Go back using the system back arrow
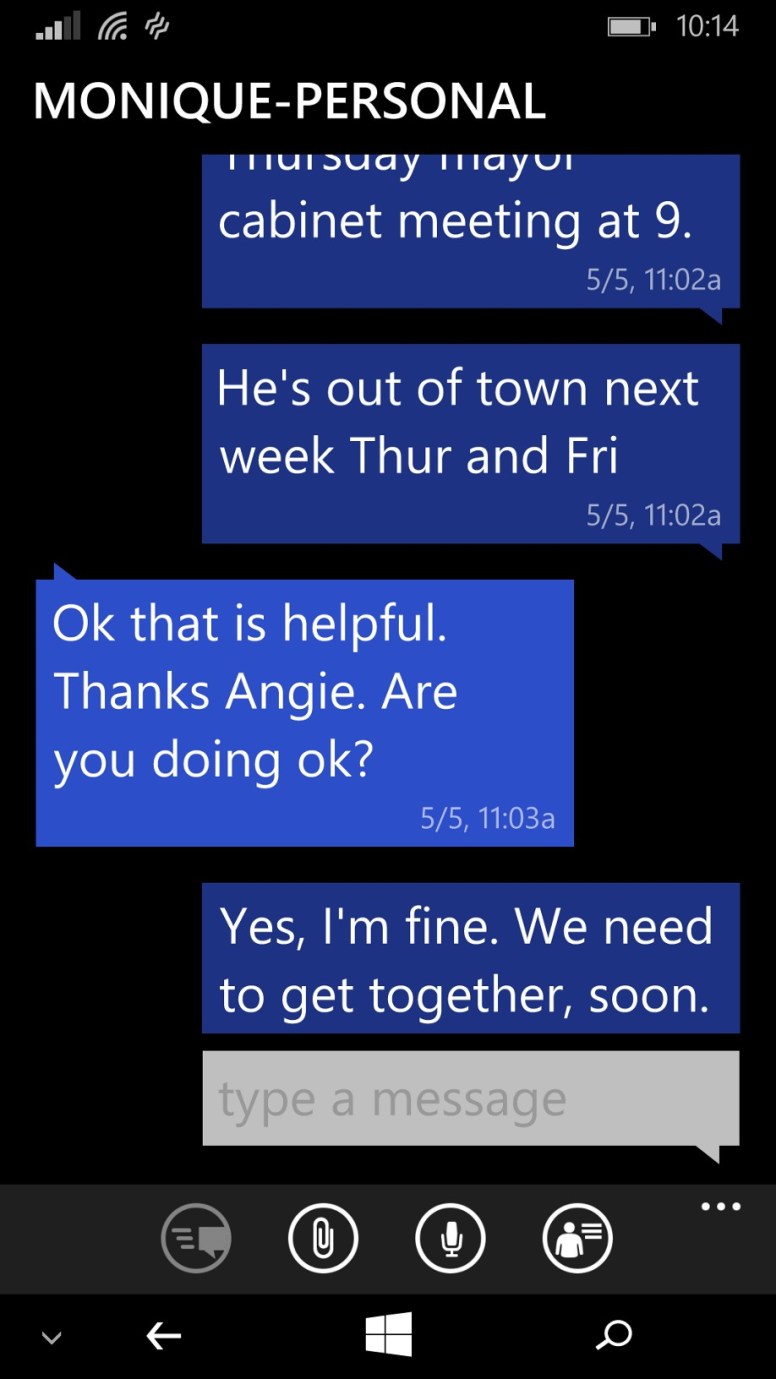This screenshot has width=776, height=1379. 164,1335
